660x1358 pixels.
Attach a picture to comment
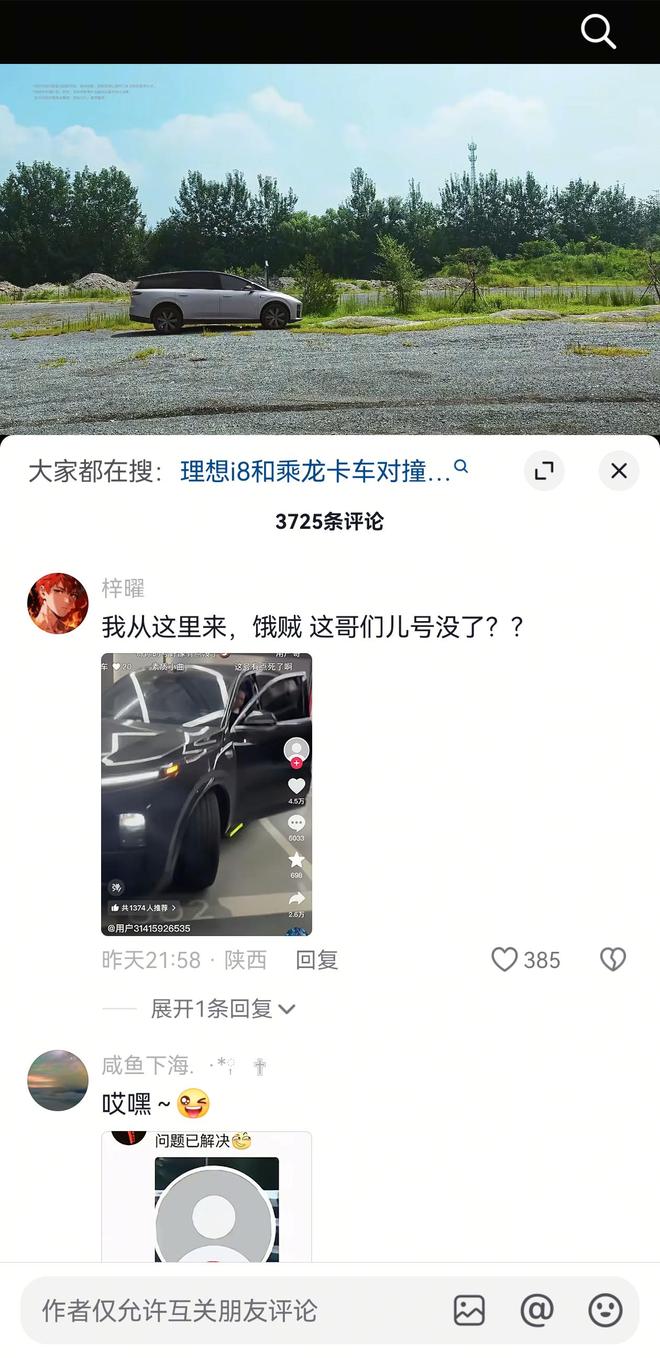pyautogui.click(x=469, y=1310)
